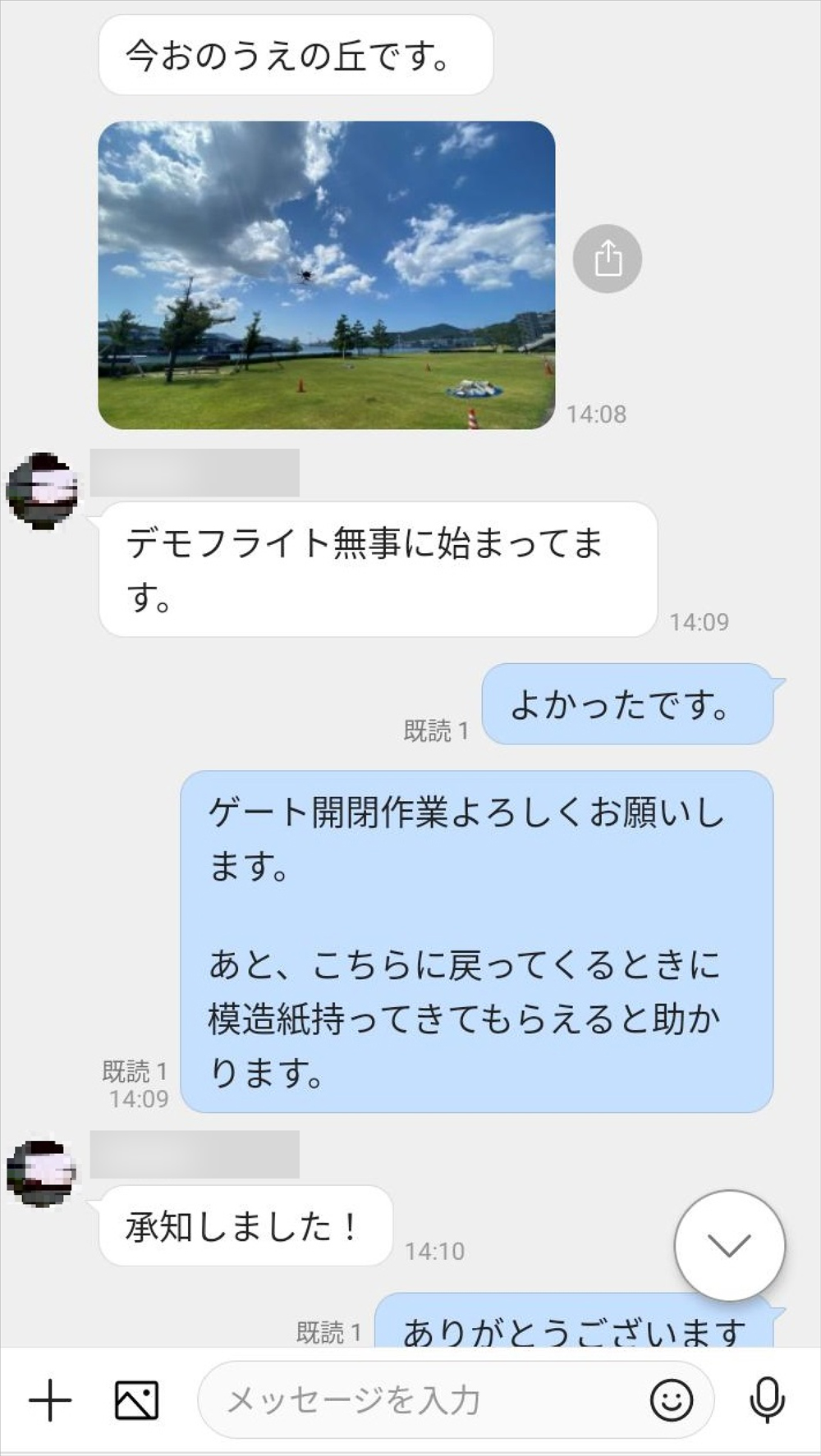Start a voice message with microphone
The image size is (821, 1456).
pos(767,1400)
